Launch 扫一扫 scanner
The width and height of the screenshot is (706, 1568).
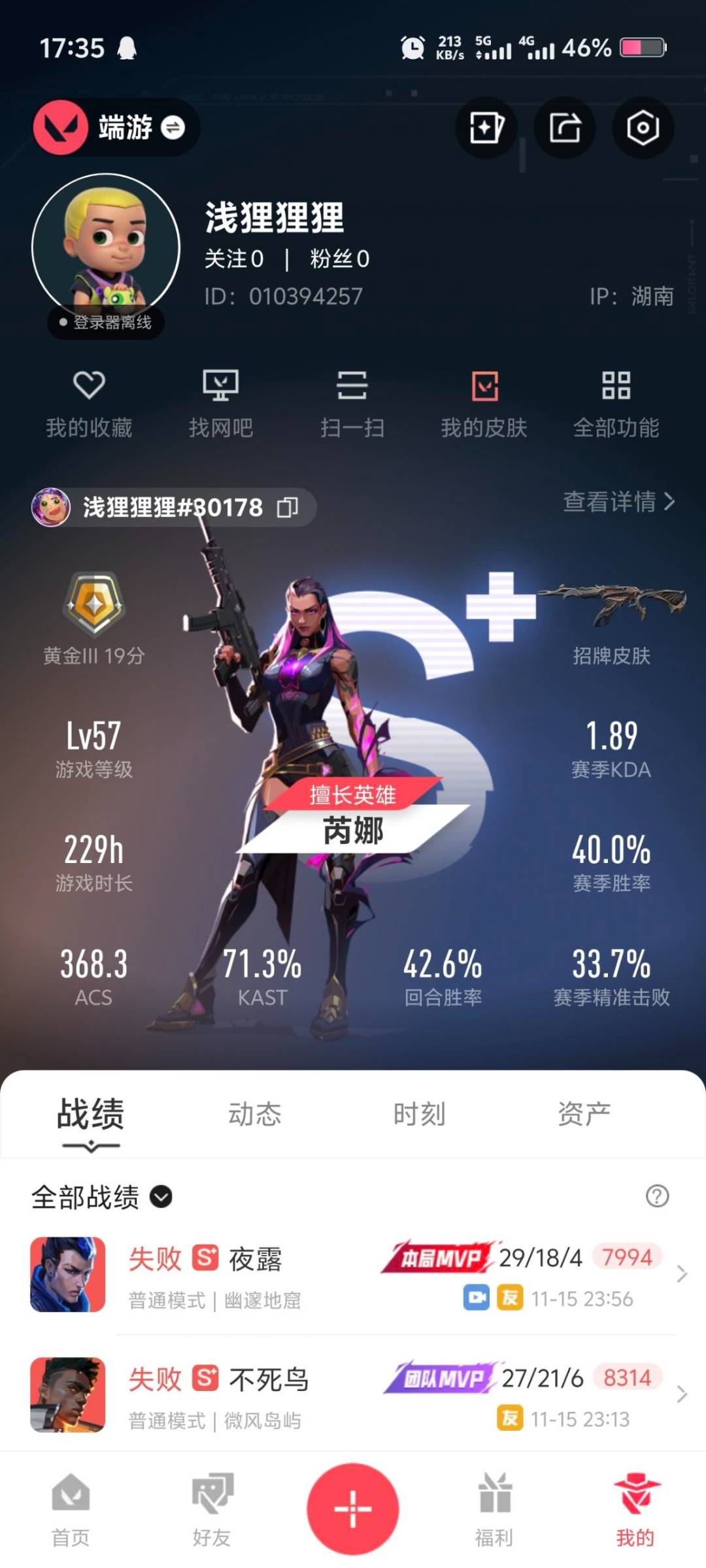tap(352, 402)
